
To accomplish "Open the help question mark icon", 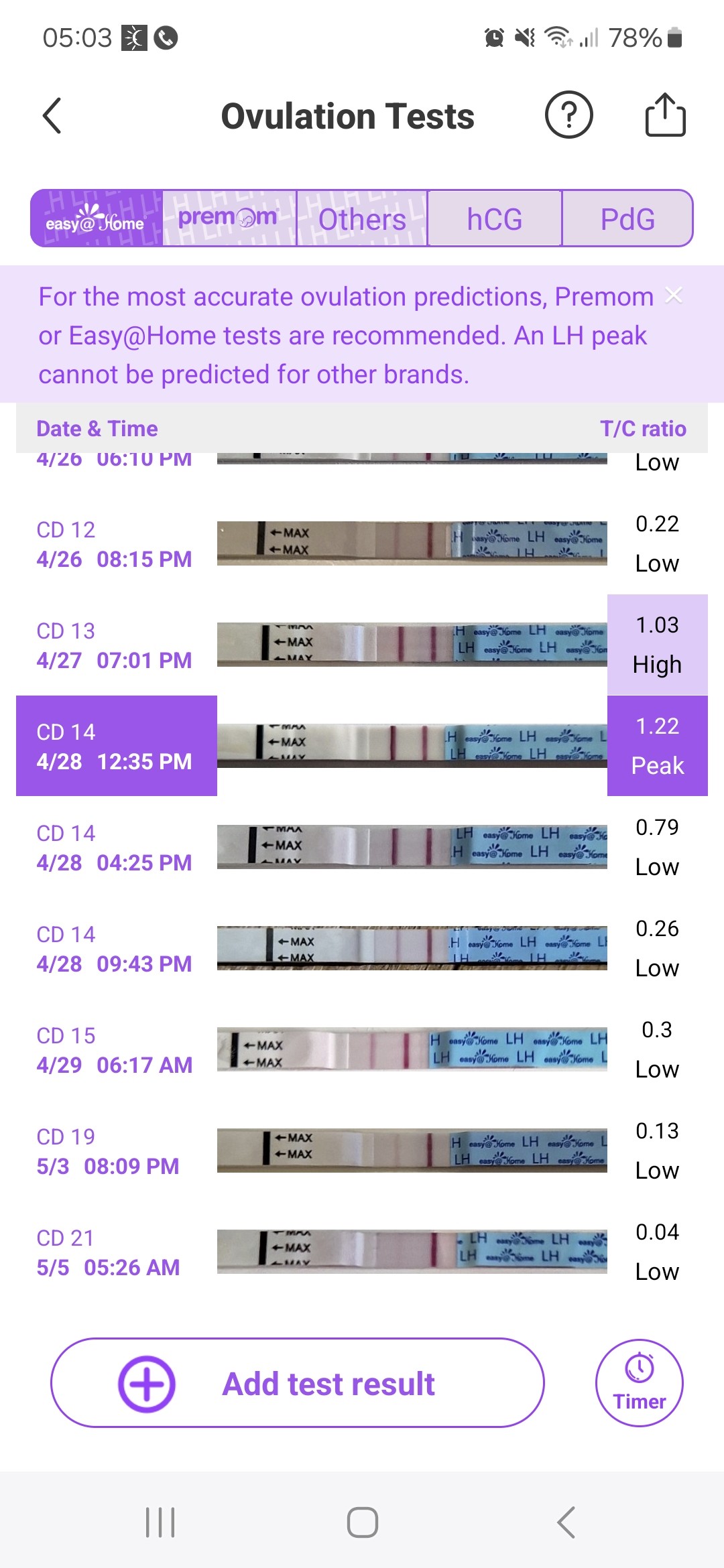I will 568,116.
